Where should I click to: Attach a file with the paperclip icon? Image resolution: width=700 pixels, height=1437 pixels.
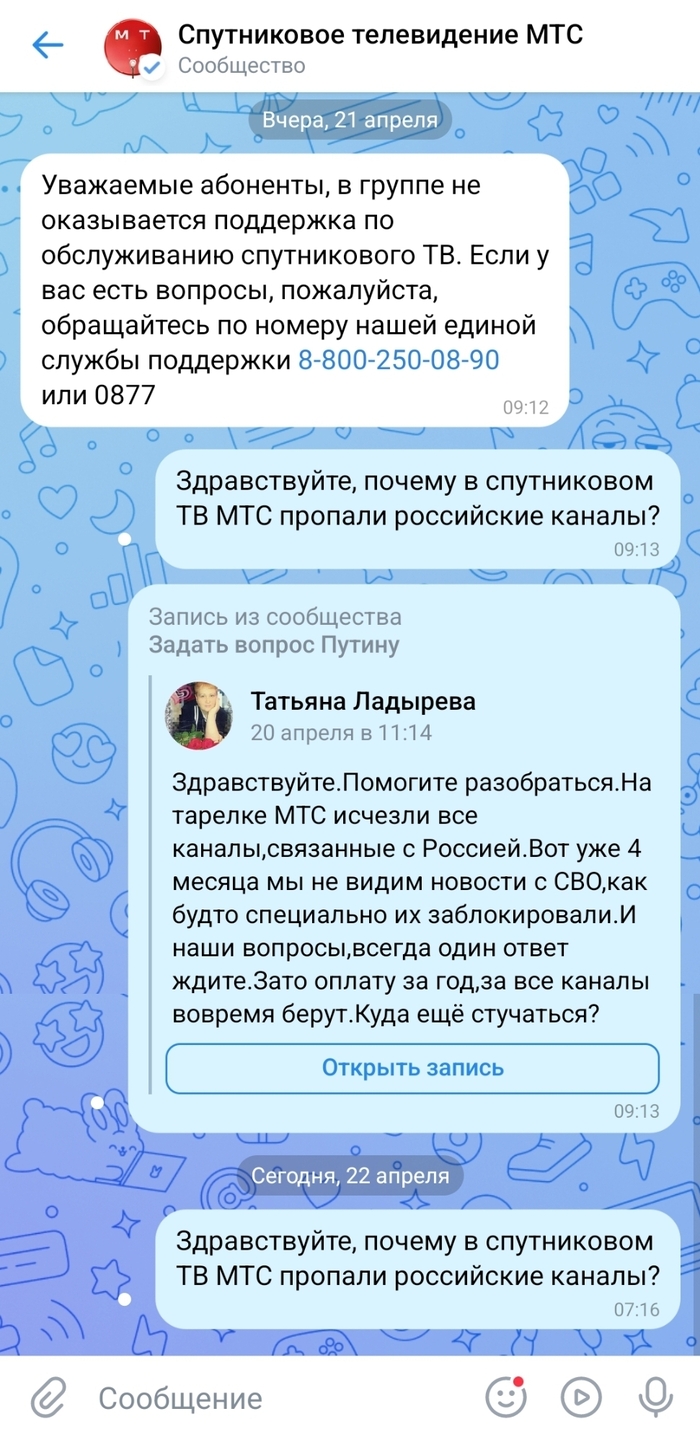(x=47, y=1397)
